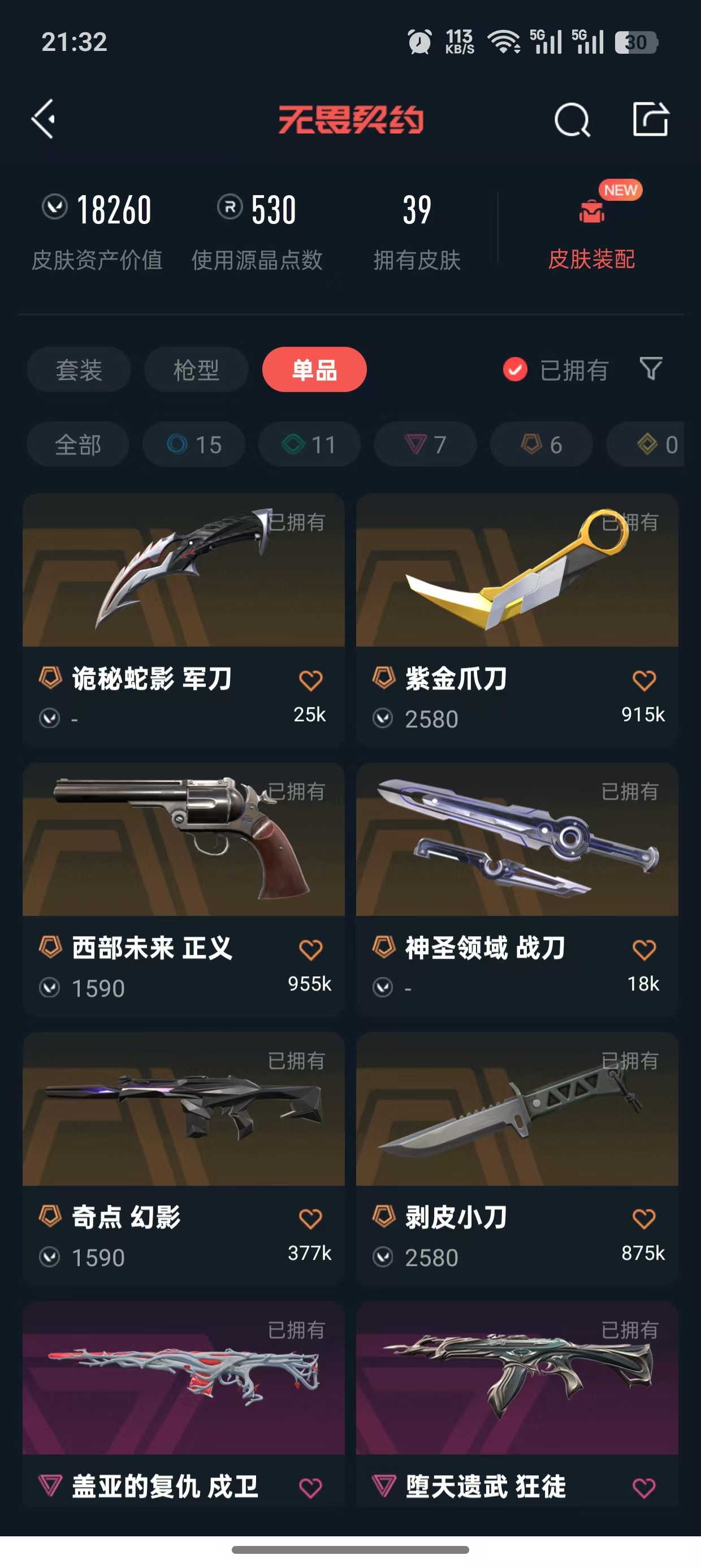Select the 全部 rarity chip
Viewport: 701px width, 1568px height.
78,445
